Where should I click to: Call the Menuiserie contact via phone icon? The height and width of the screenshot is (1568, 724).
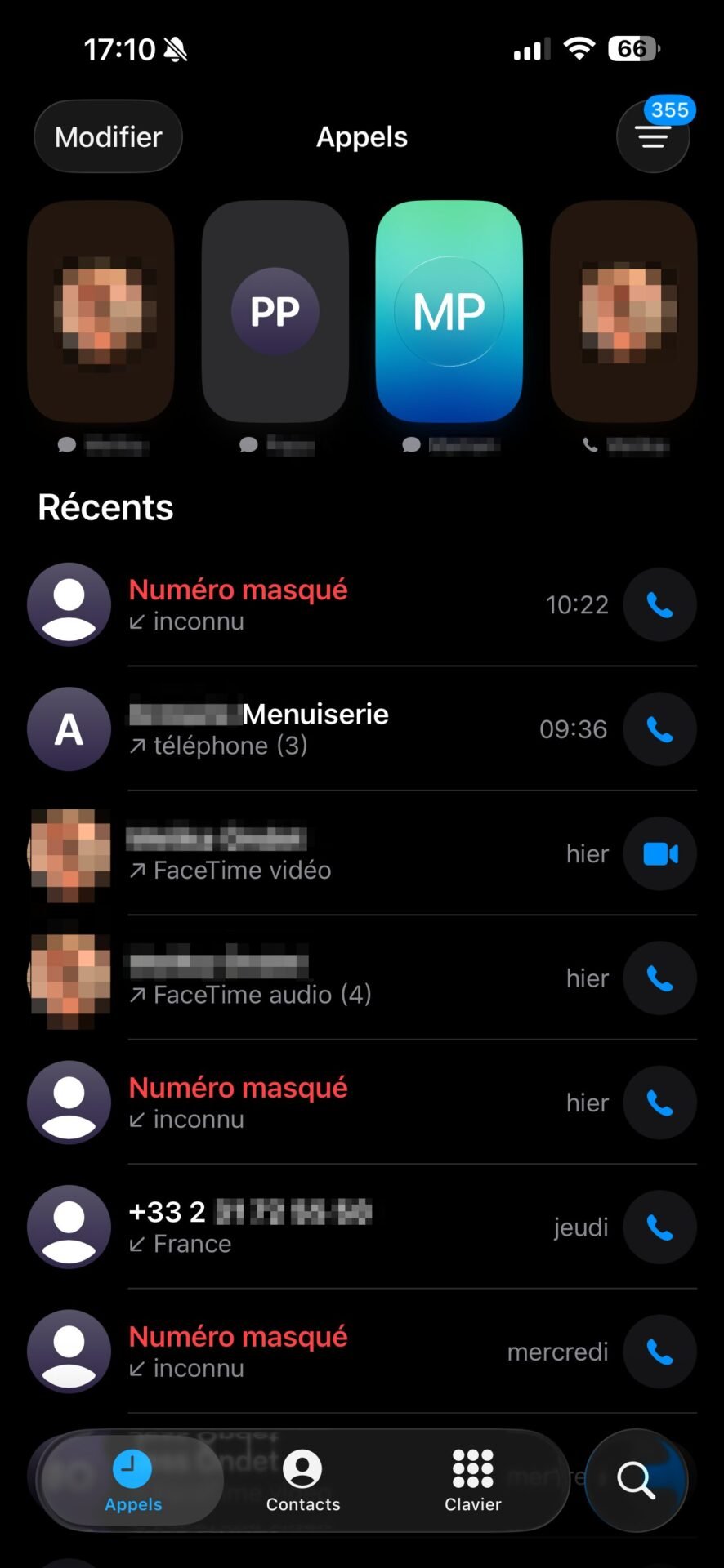click(x=659, y=729)
